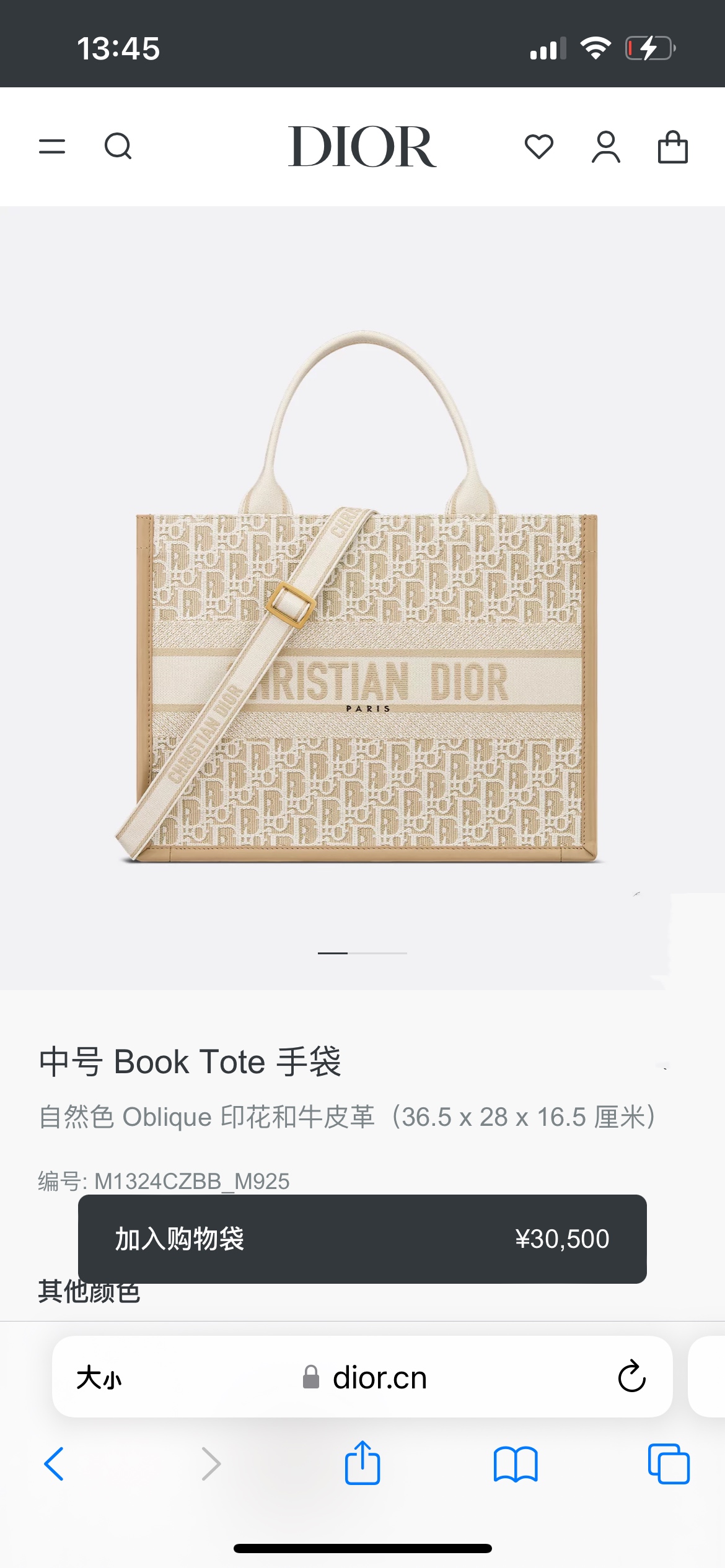The image size is (725, 1568).
Task: Add the bag with 加入购物袋 button
Action: [362, 1239]
